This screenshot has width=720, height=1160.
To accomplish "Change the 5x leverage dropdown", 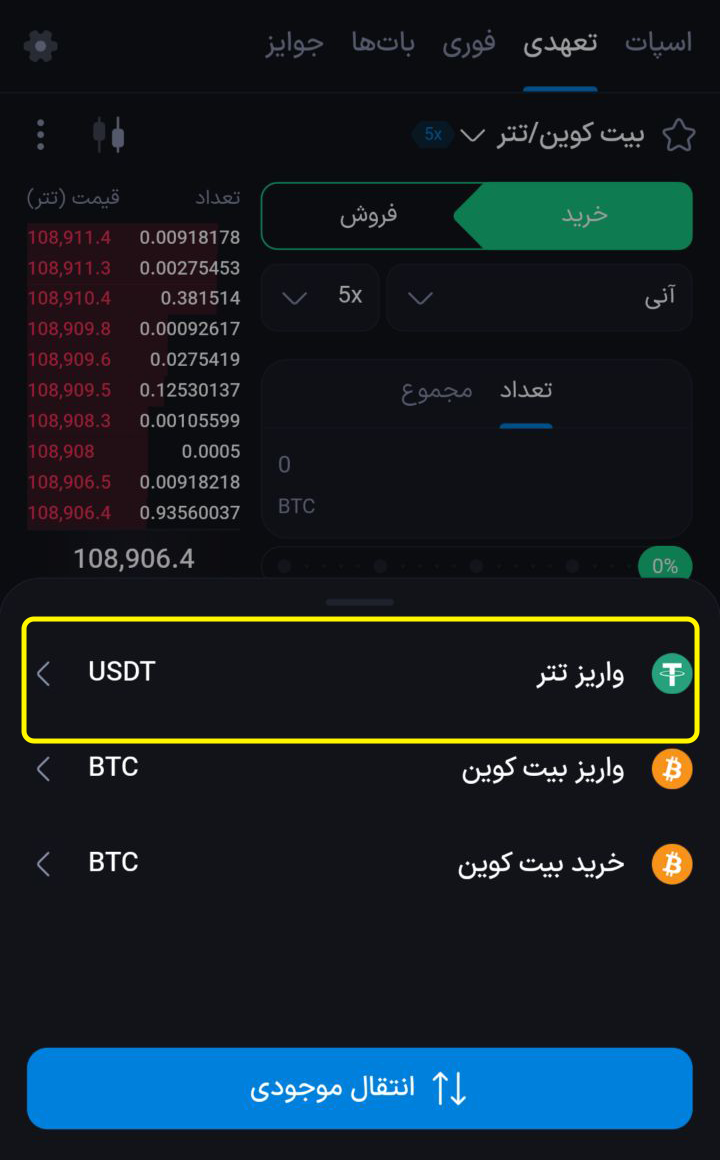I will (x=320, y=297).
